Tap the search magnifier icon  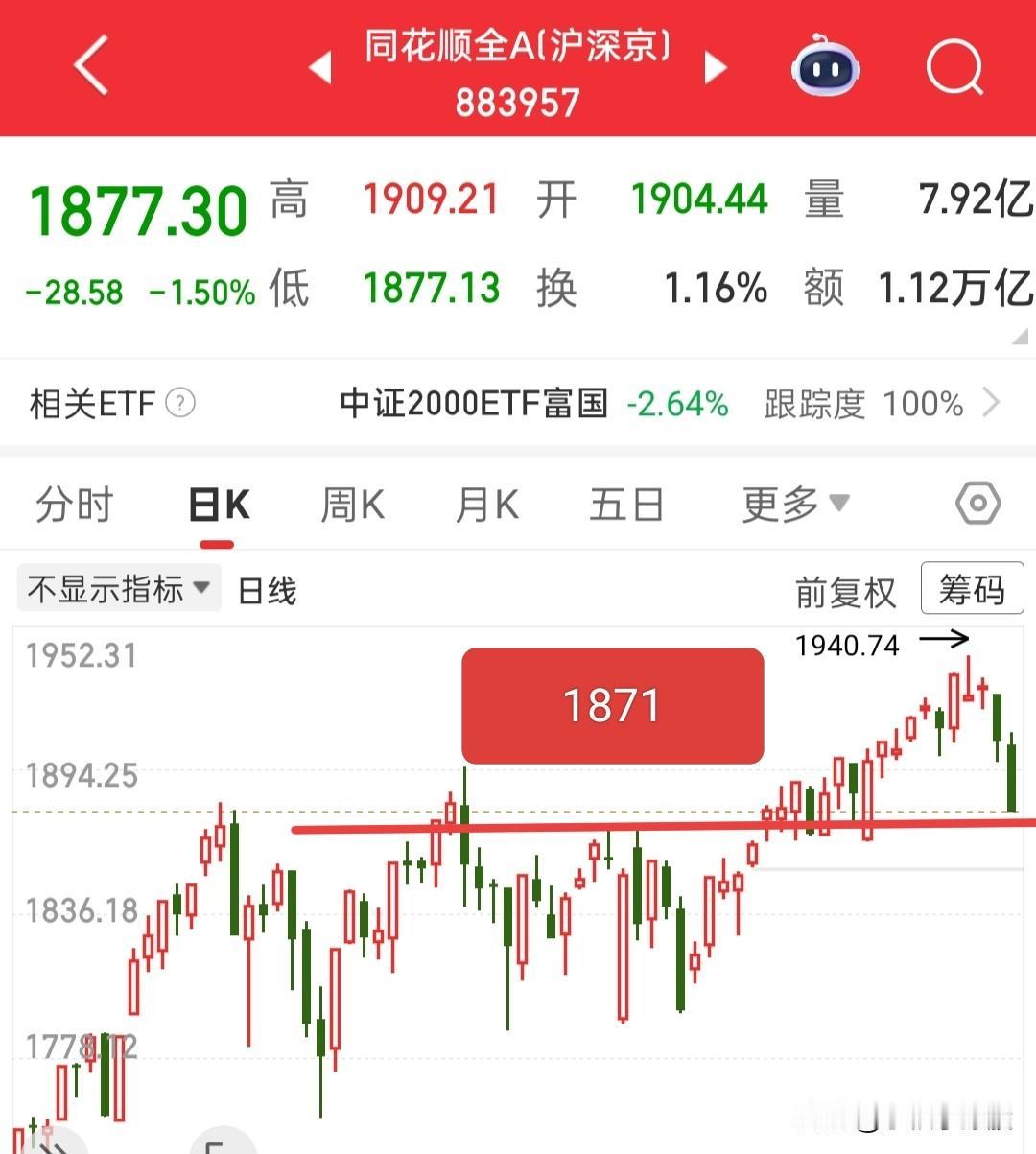click(x=954, y=67)
